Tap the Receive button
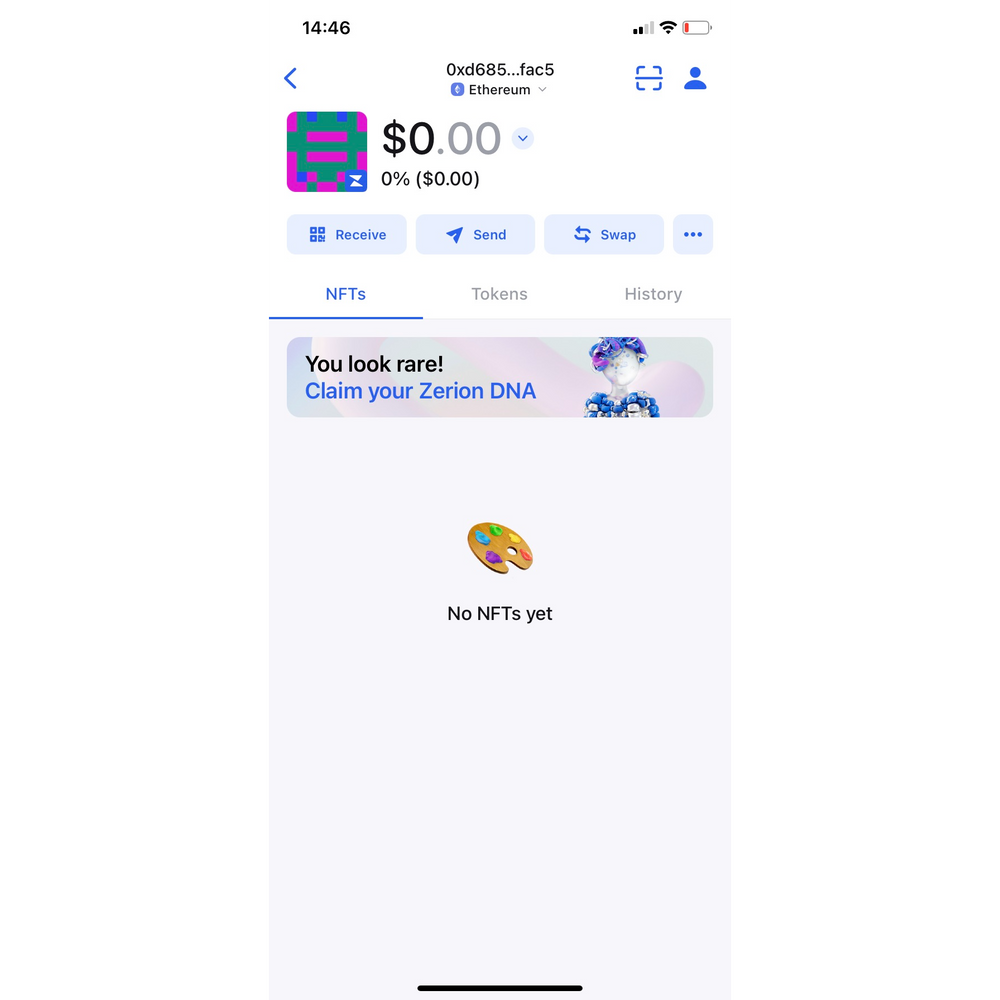Screen dimensions: 1000x1000 click(x=347, y=235)
